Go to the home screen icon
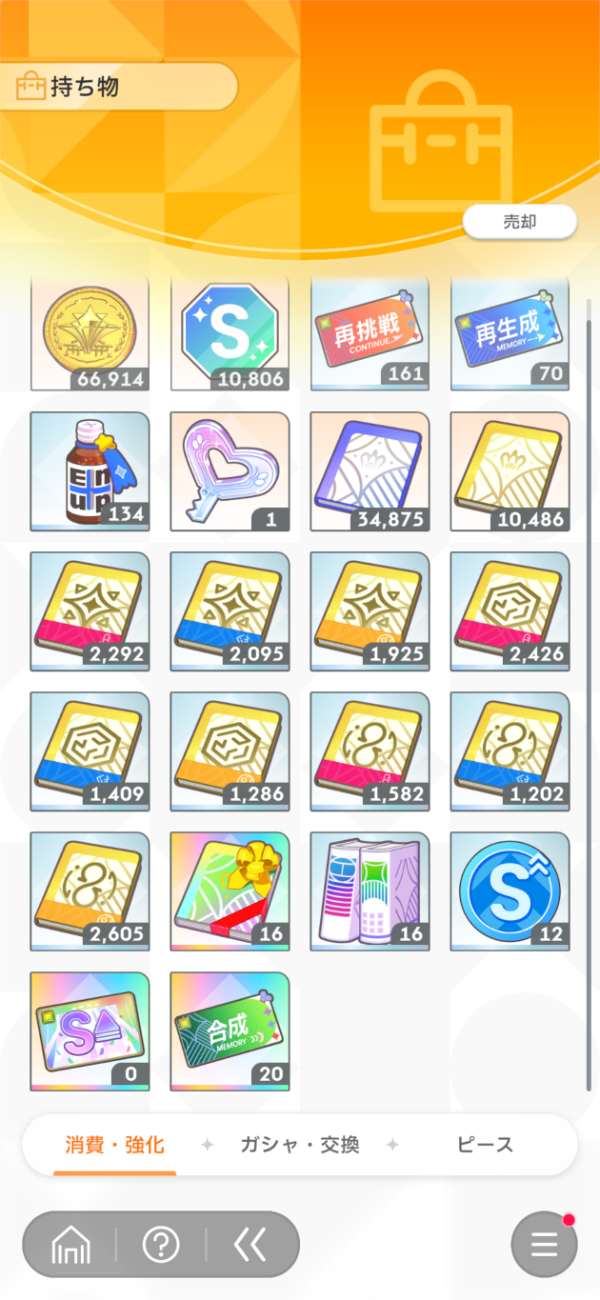The width and height of the screenshot is (600, 1300). (x=71, y=1245)
